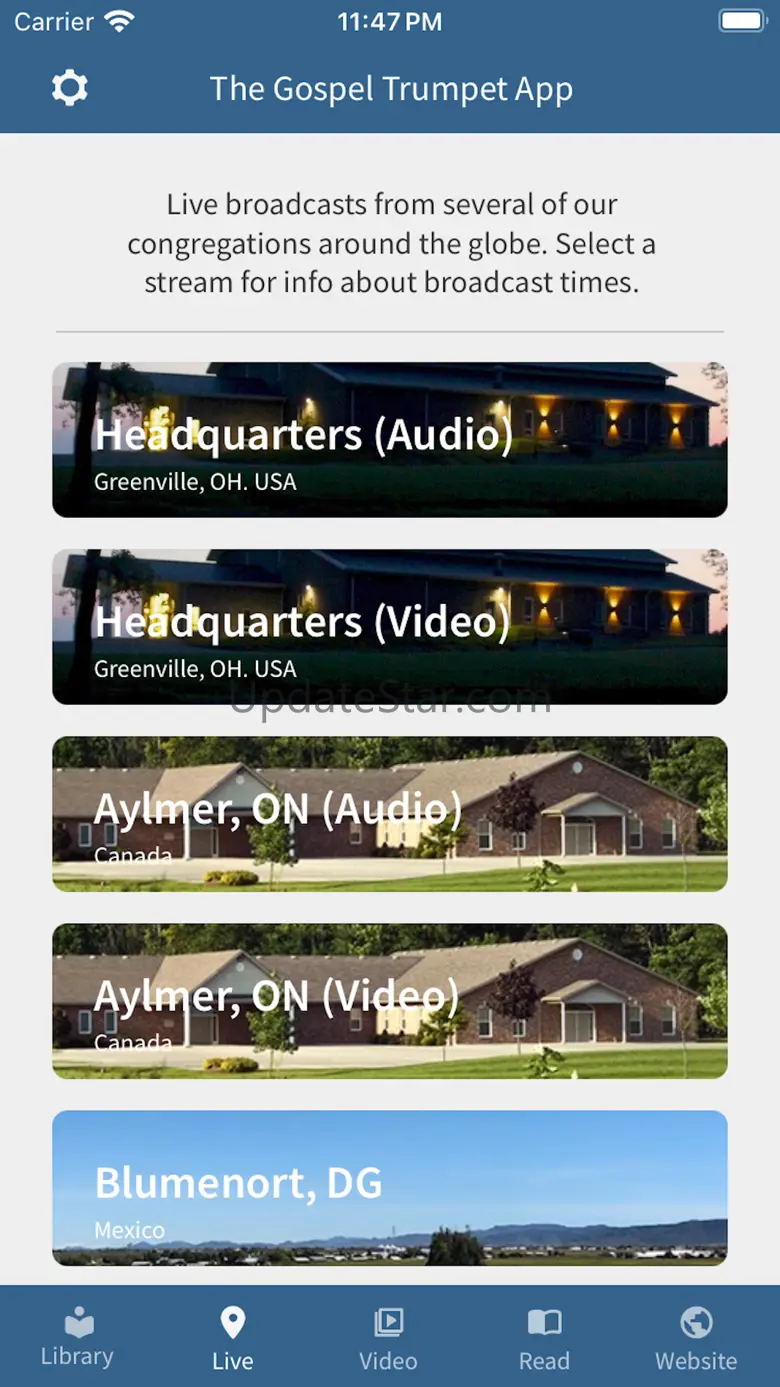The image size is (780, 1387).
Task: Switch to the Read tab
Action: 544,1337
